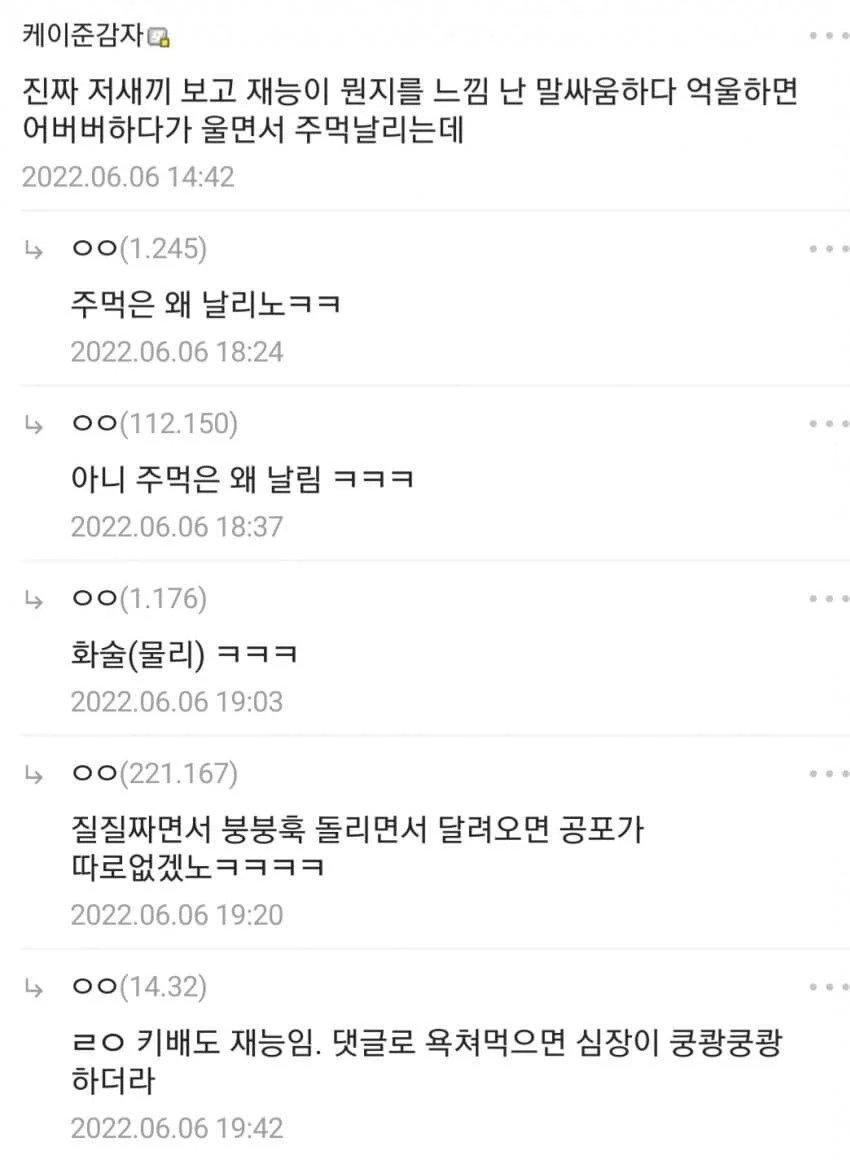The width and height of the screenshot is (850, 1160).
Task: Show options for the ㅇㅇ(1.176) reply
Action: (x=827, y=599)
